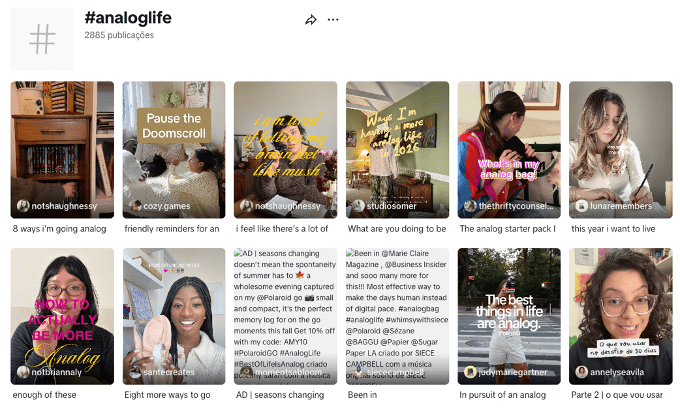This screenshot has width=680, height=410.
Task: Open santecreates 'Eight more ways to go' video
Action: 174,315
